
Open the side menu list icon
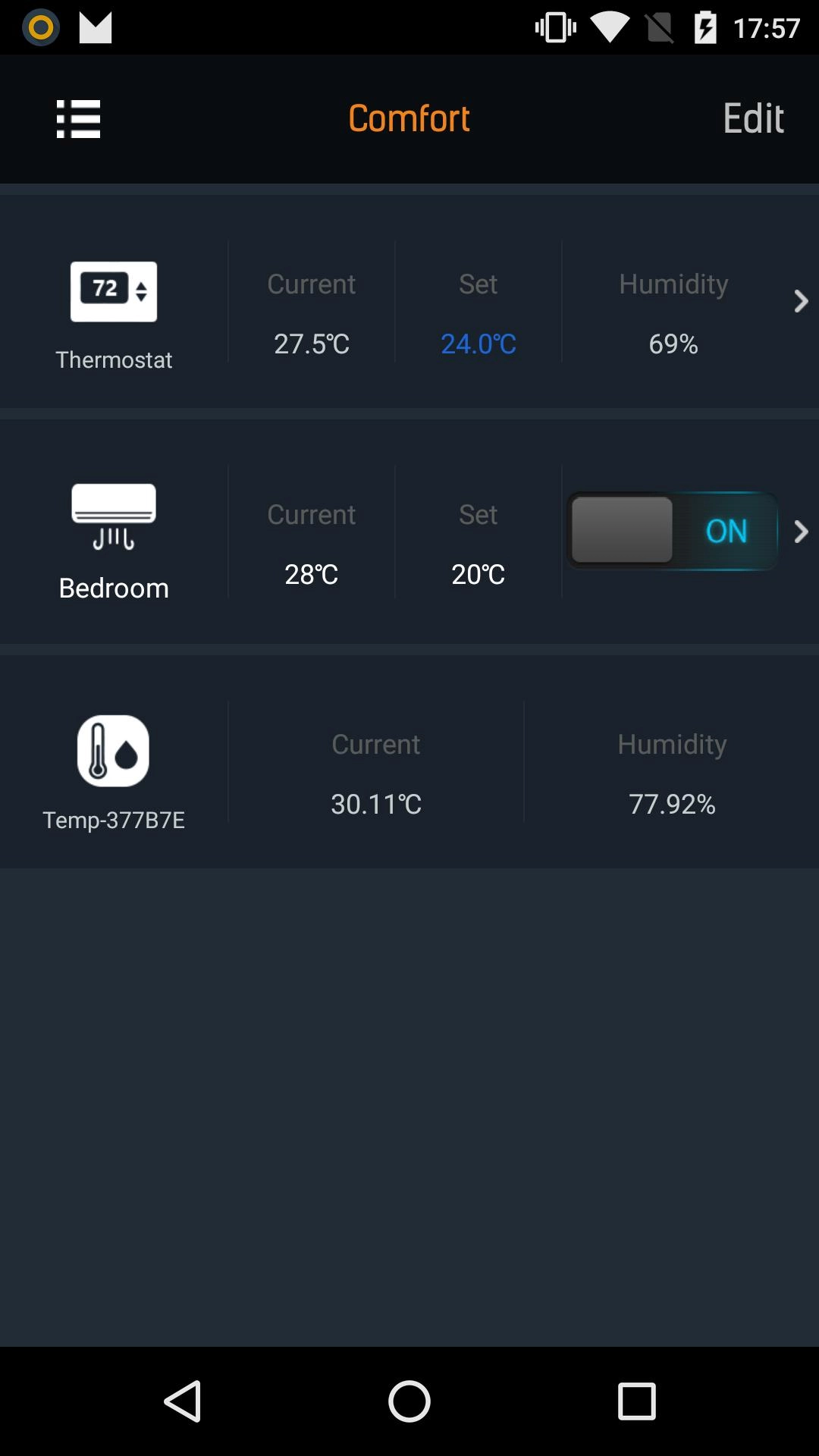point(78,119)
